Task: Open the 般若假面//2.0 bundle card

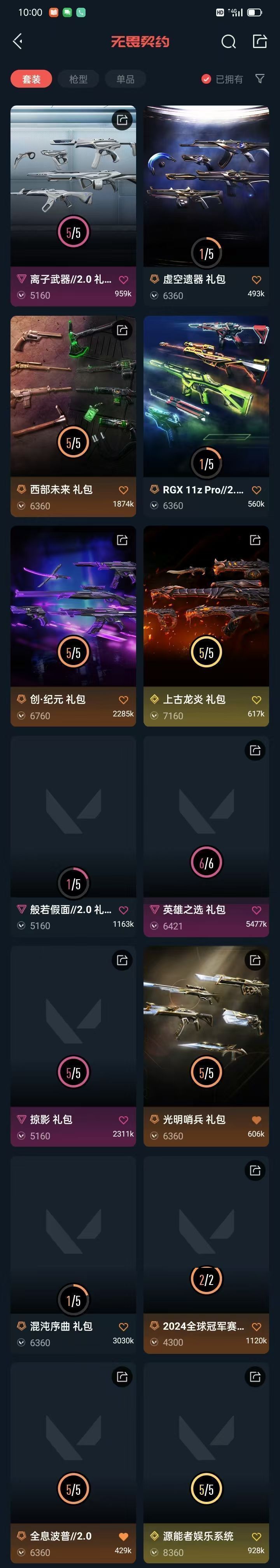Action: click(x=73, y=816)
